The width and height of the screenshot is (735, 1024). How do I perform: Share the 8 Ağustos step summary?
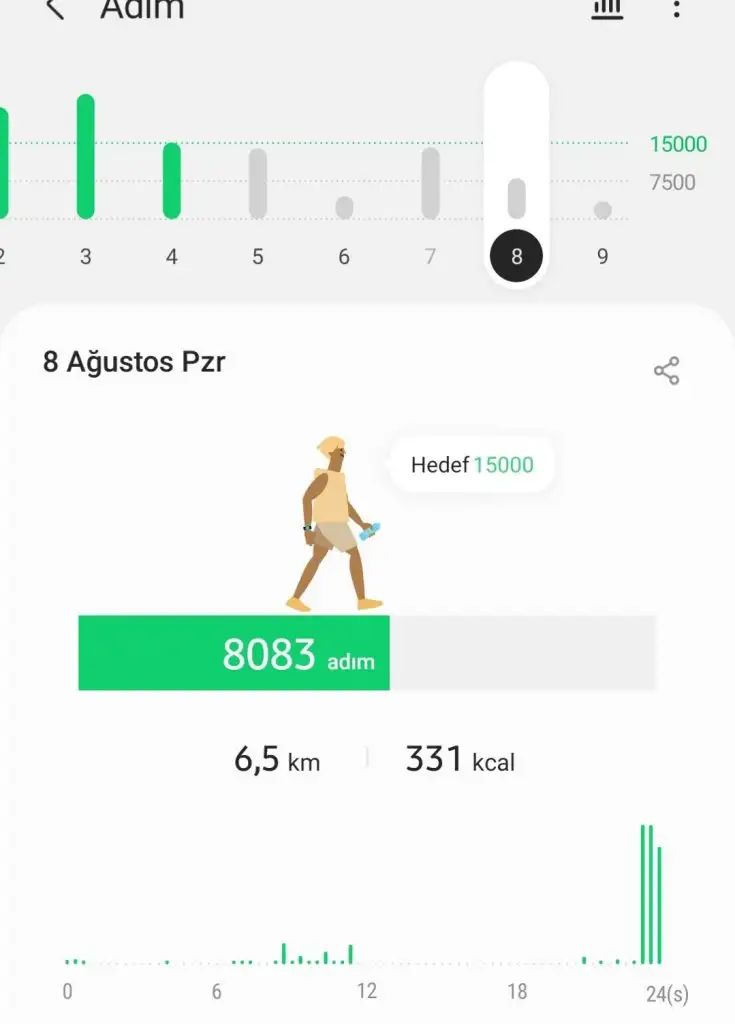[x=666, y=371]
